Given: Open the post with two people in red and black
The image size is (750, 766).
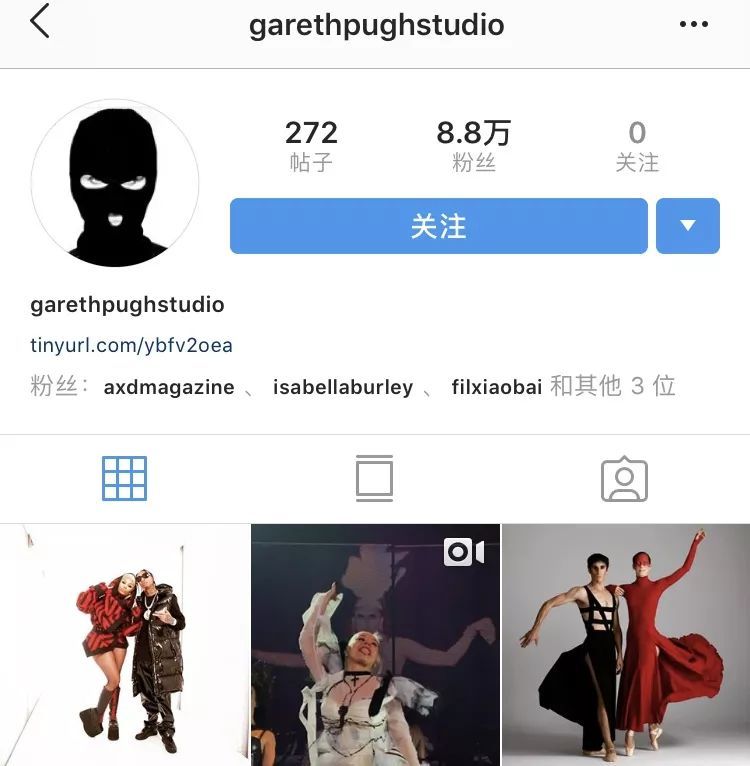Looking at the screenshot, I should pos(124,645).
